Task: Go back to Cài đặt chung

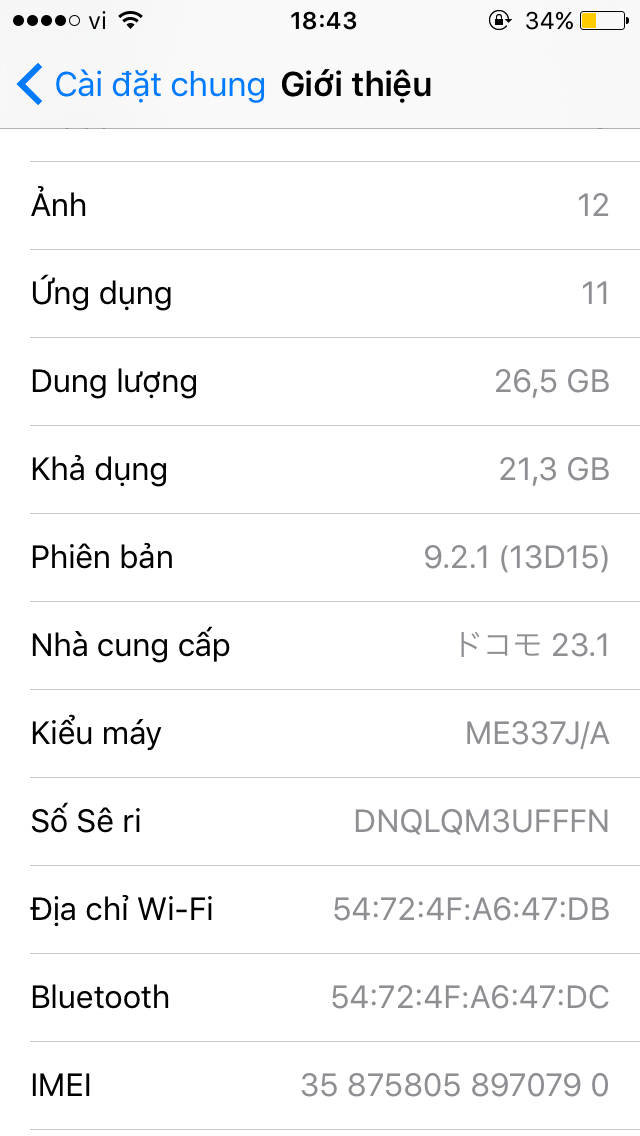Action: tap(142, 85)
